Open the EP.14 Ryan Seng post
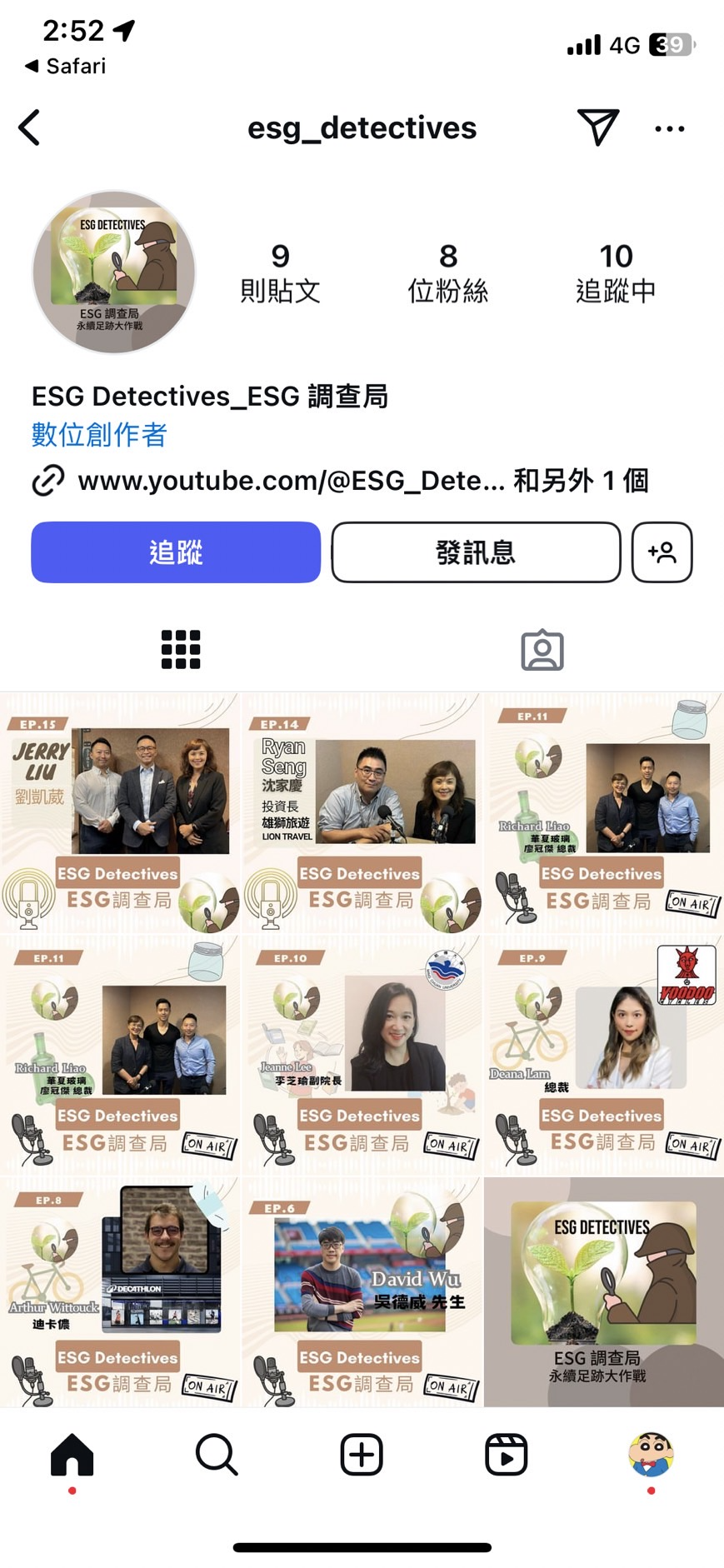The height and width of the screenshot is (1568, 724). coord(362,813)
